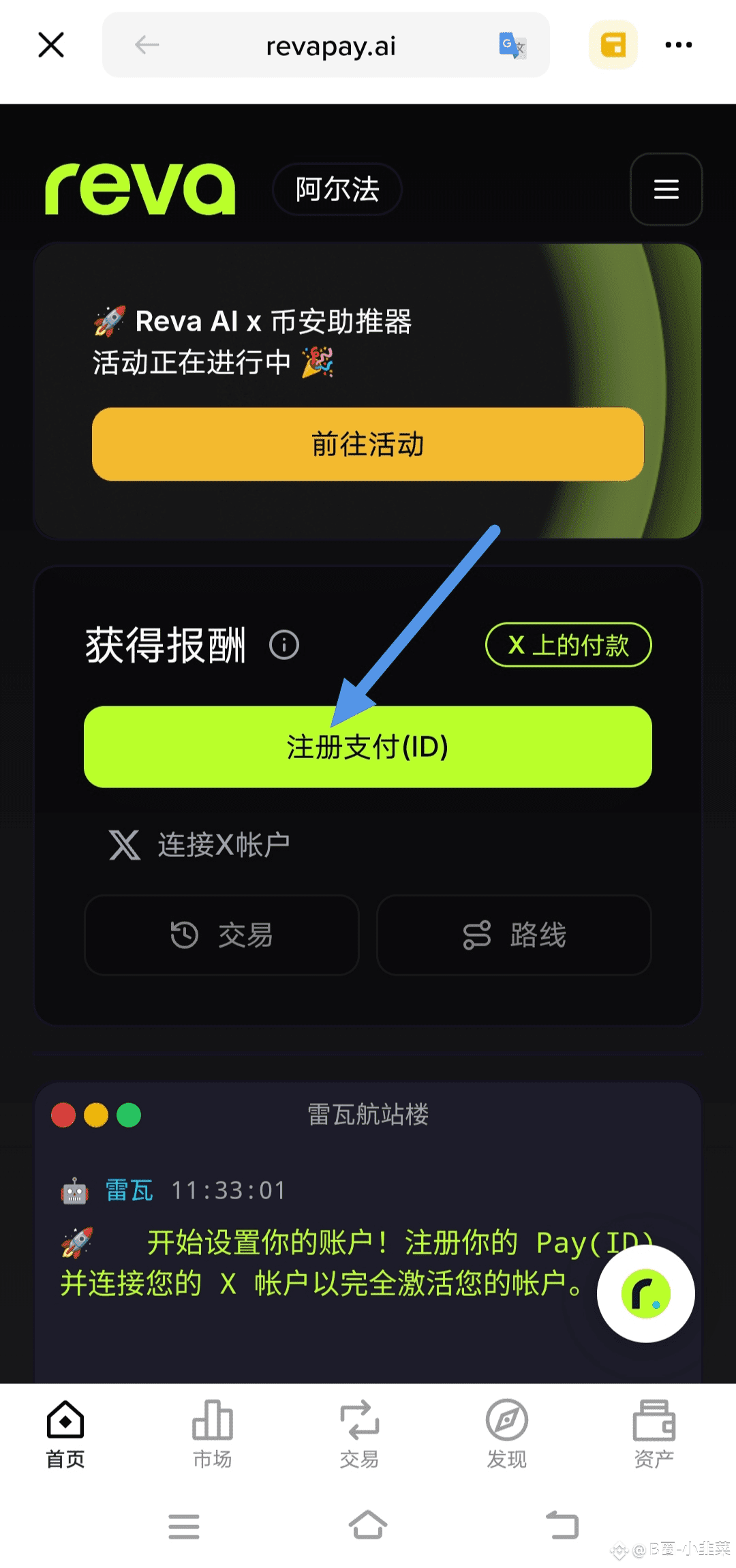The width and height of the screenshot is (736, 1568).
Task: Open the floating Reva assistant bubble
Action: [x=646, y=1294]
